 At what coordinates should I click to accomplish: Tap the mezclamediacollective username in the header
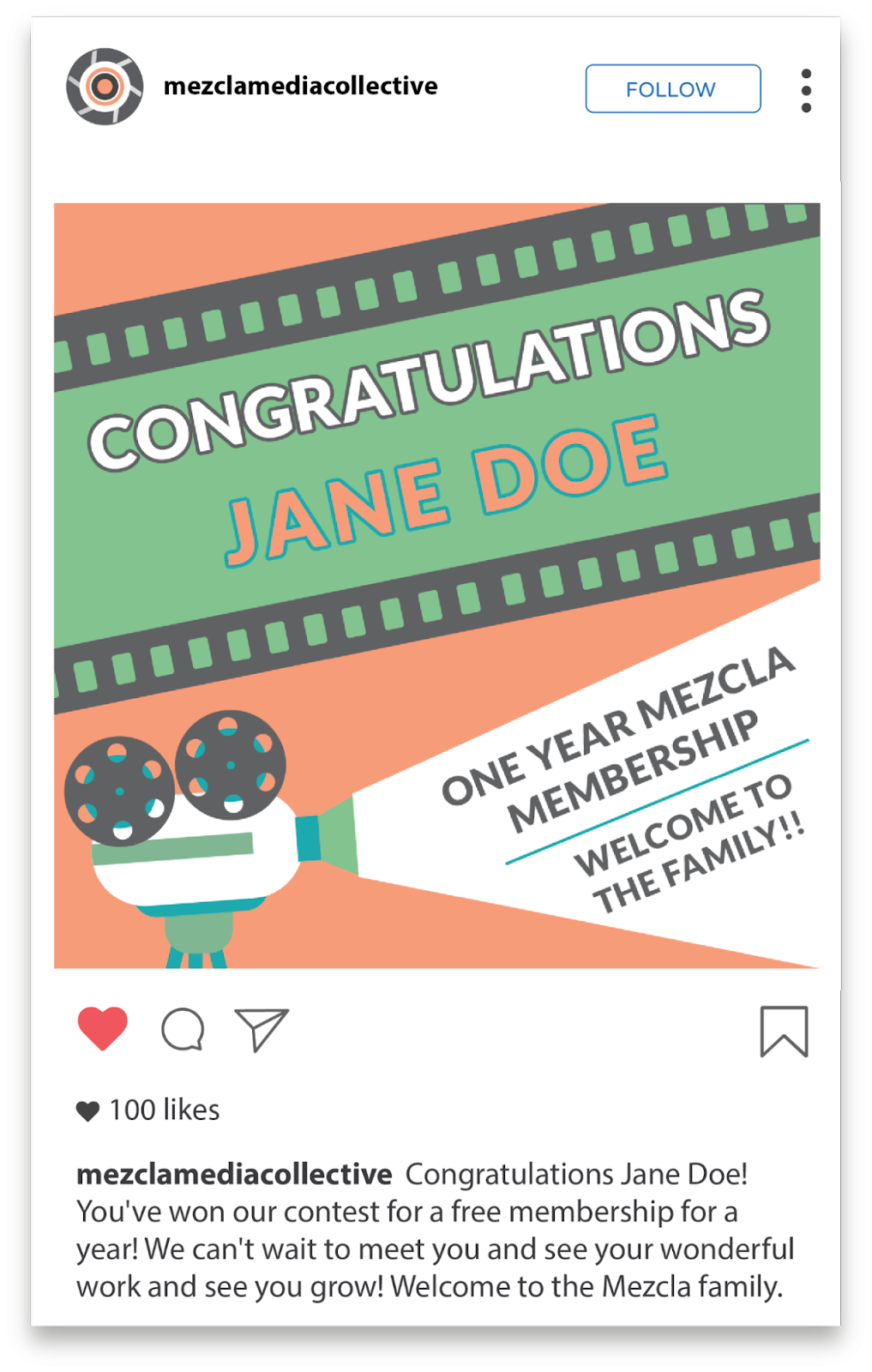tap(300, 87)
